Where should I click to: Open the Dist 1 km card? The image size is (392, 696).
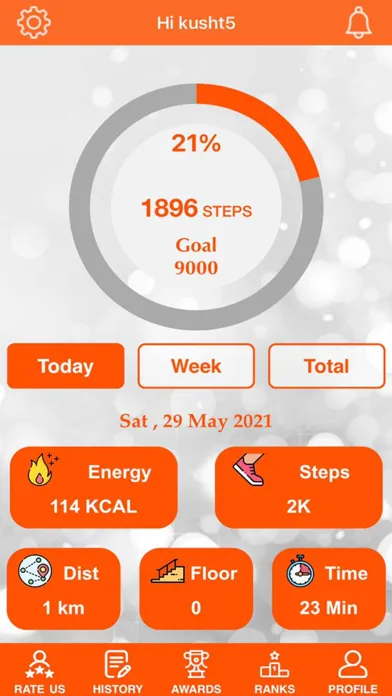coord(63,589)
